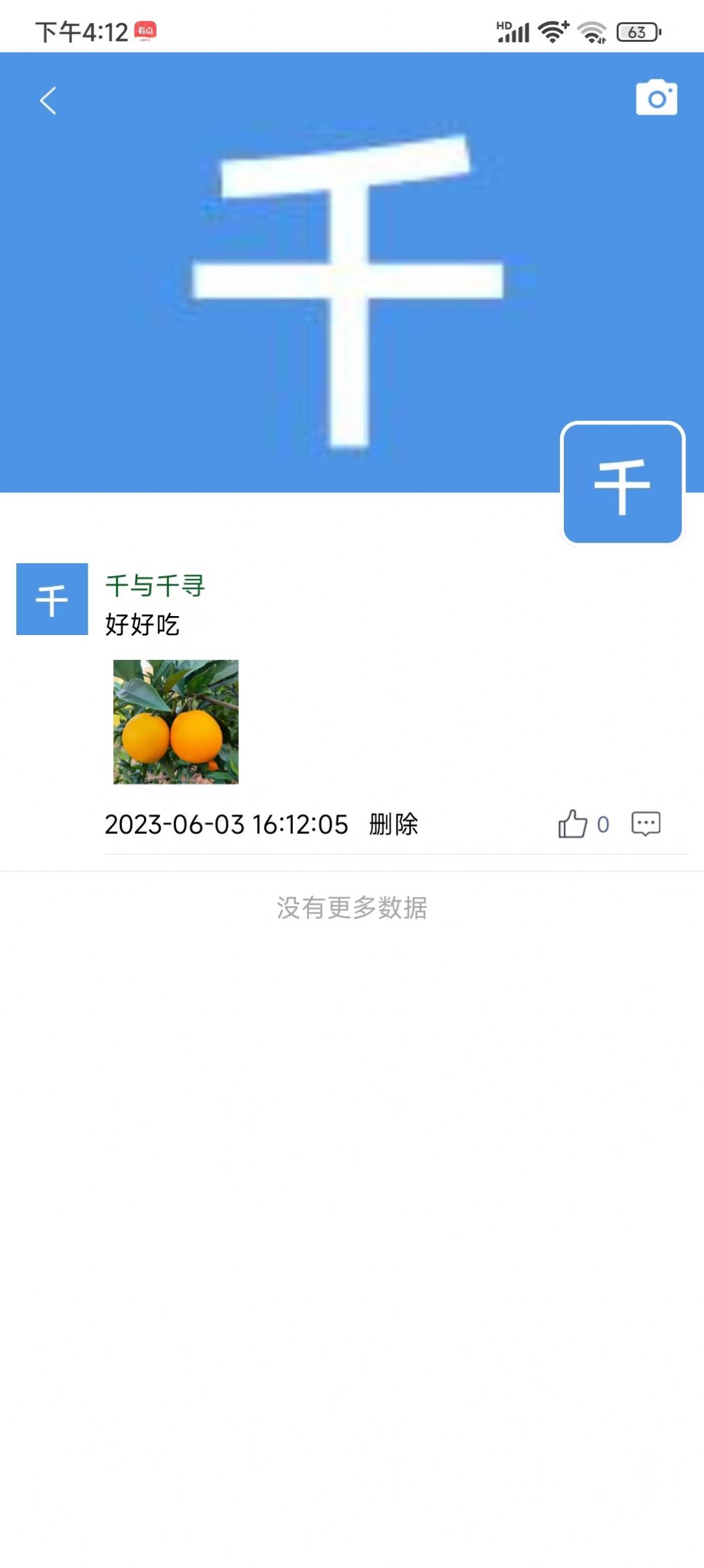Select the small avatar beside the username
Viewport: 704px width, 1568px height.
tap(51, 599)
